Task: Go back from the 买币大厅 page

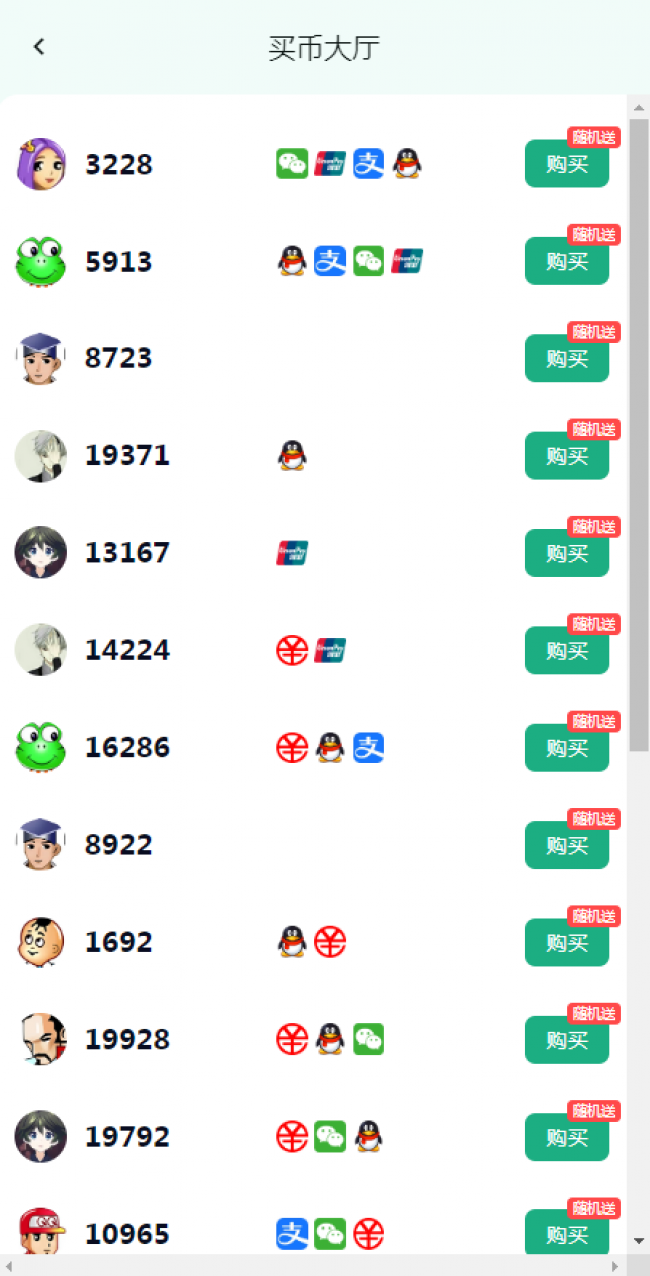Action: pos(39,46)
